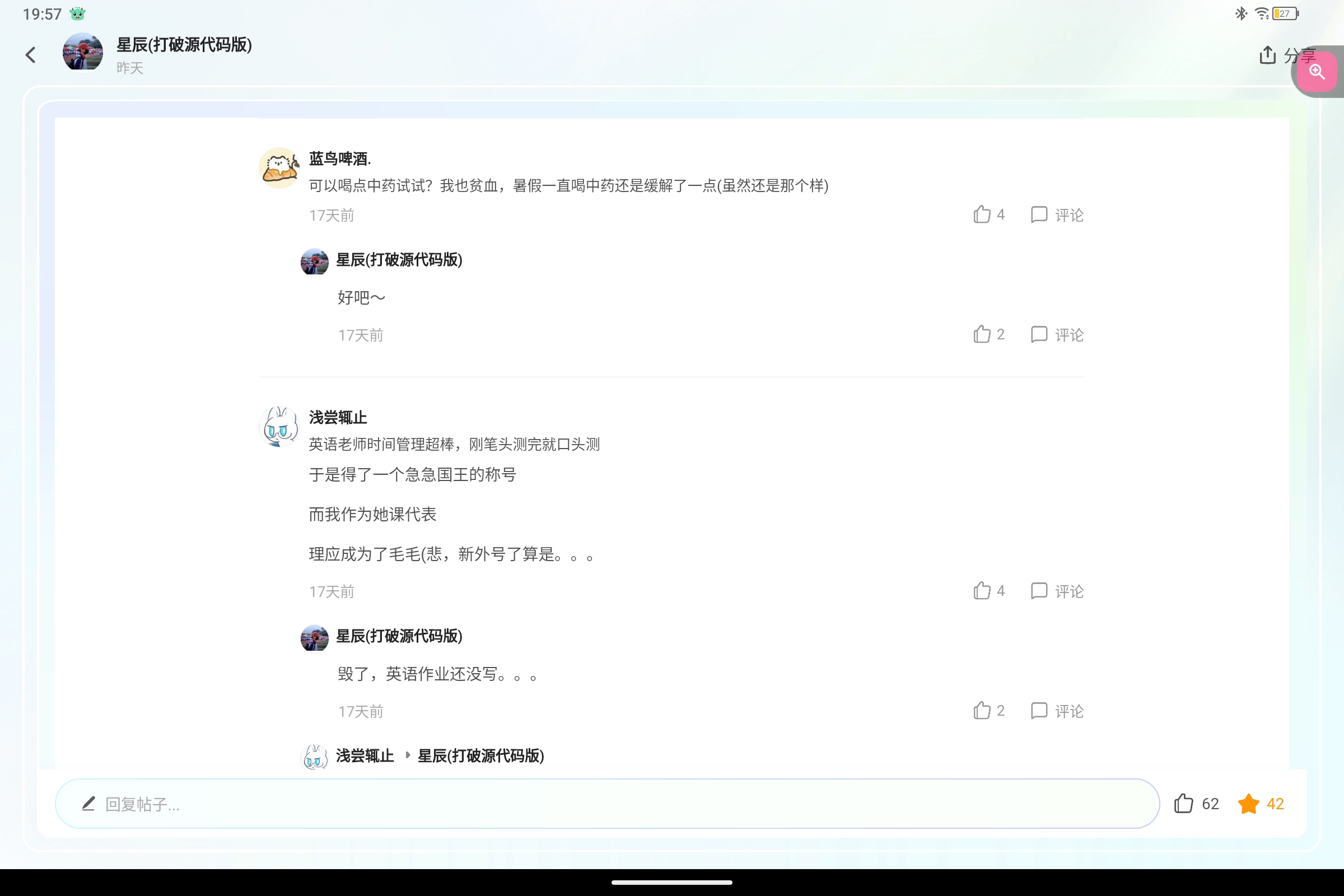Screen dimensions: 1344x896
Task: Comment on the reply 毁了，英语作业还没写
Action: 1057,711
